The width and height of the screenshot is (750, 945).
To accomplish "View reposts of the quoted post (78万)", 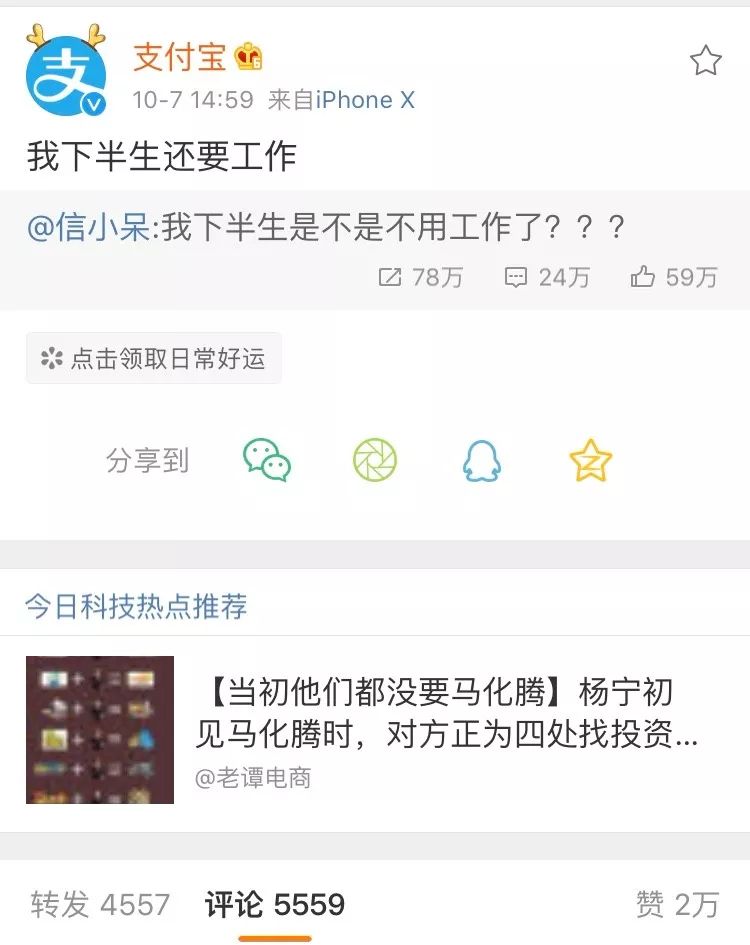I will coord(421,277).
